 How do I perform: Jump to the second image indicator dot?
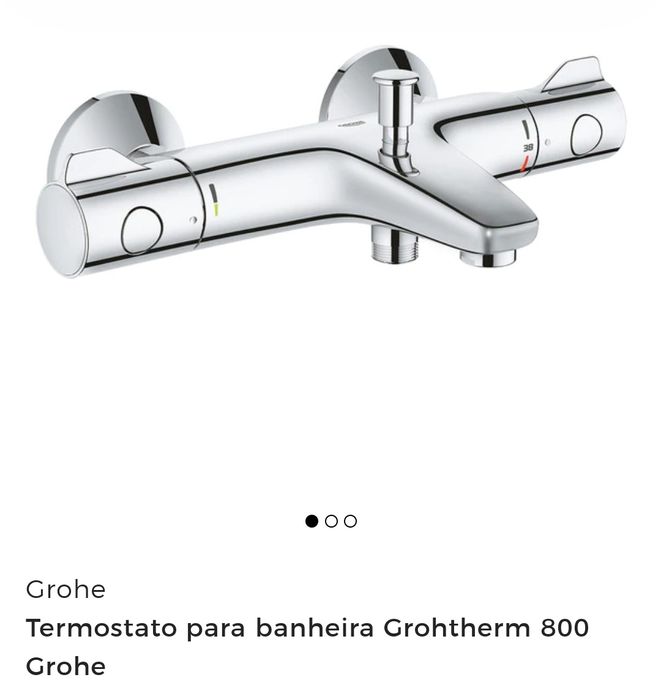(x=331, y=521)
